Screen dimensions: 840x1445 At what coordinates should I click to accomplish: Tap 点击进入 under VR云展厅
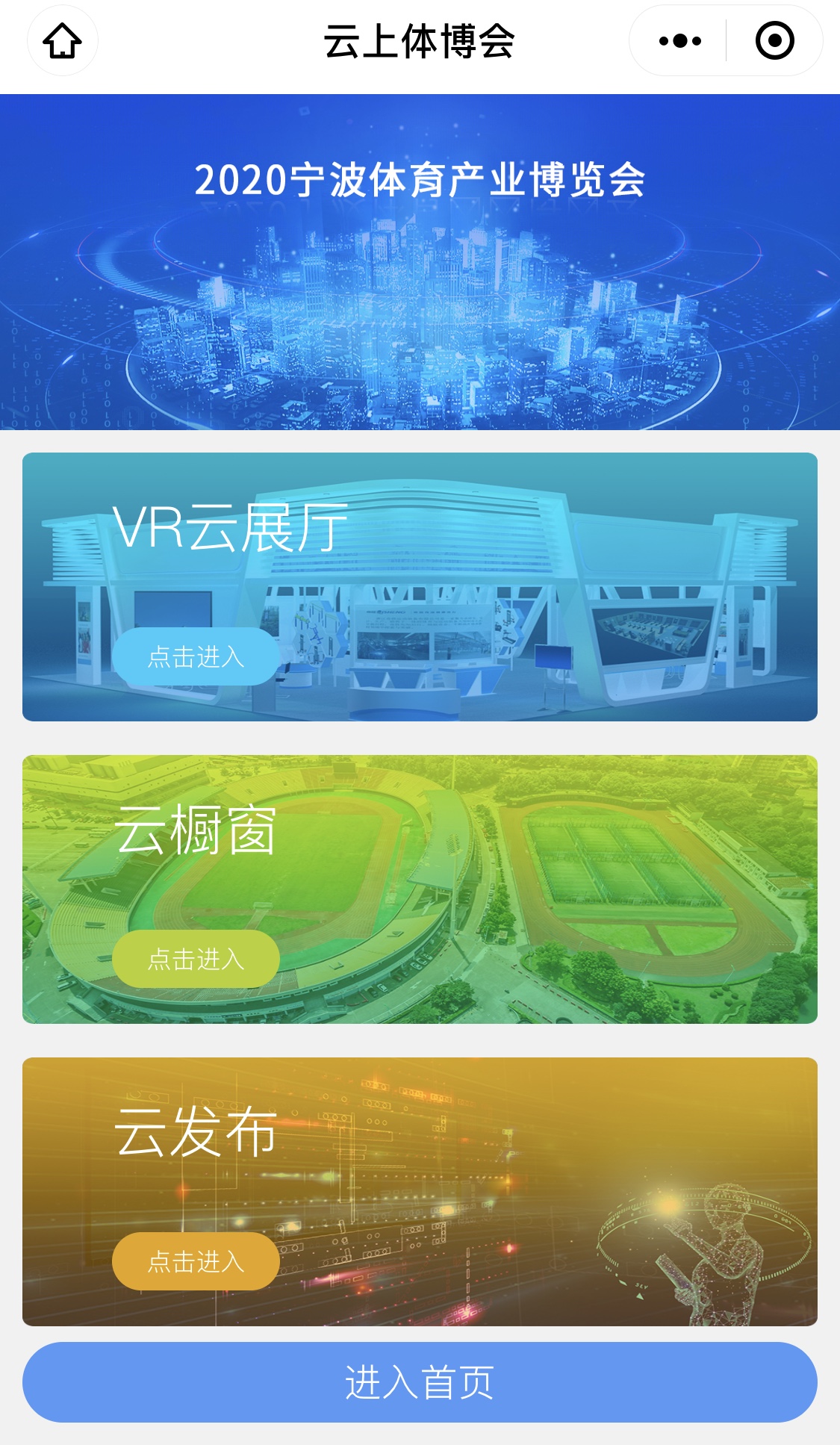point(196,656)
